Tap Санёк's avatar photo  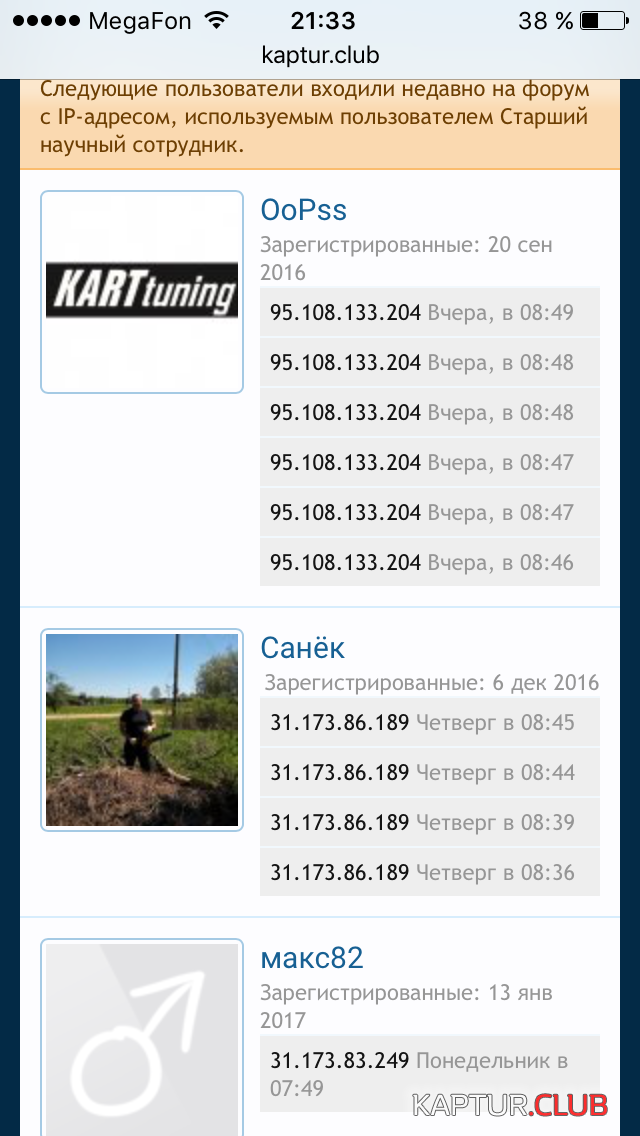(142, 730)
